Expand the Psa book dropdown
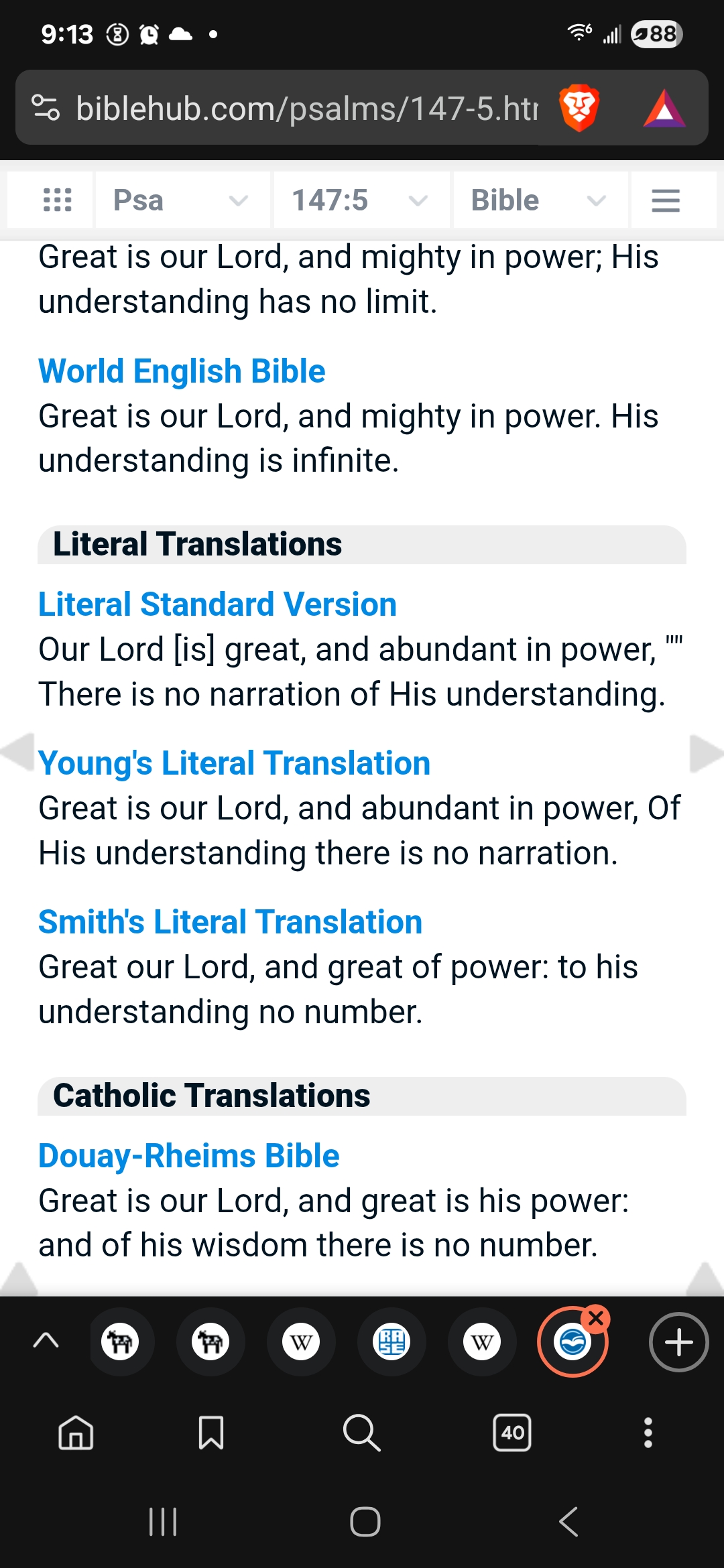This screenshot has width=724, height=1568. click(182, 200)
